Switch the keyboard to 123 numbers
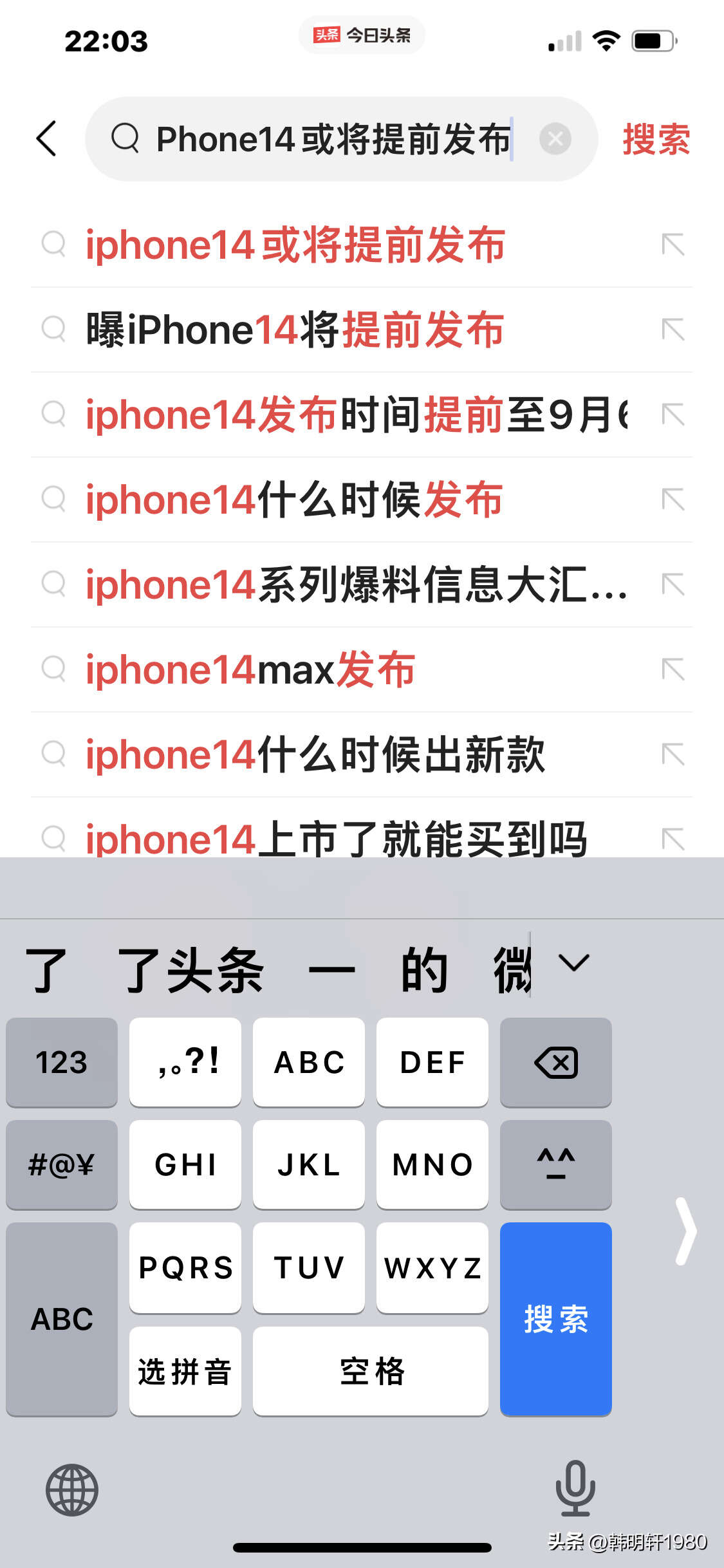This screenshot has width=724, height=1568. pos(62,1062)
